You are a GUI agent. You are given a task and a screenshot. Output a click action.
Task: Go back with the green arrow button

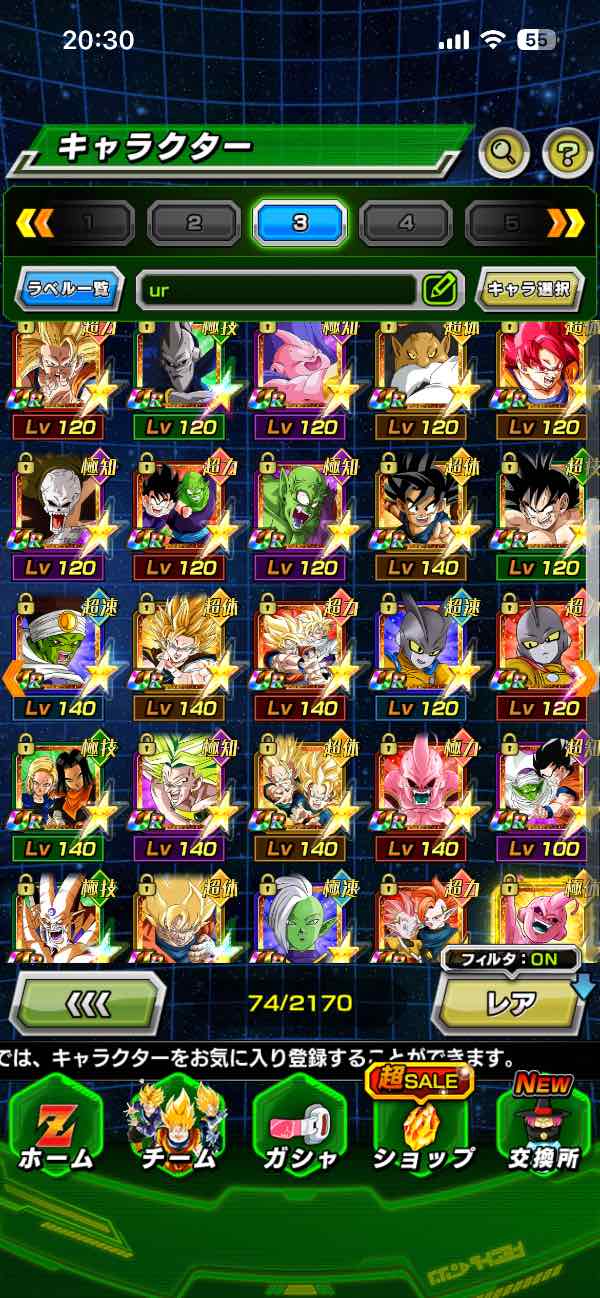88,1001
